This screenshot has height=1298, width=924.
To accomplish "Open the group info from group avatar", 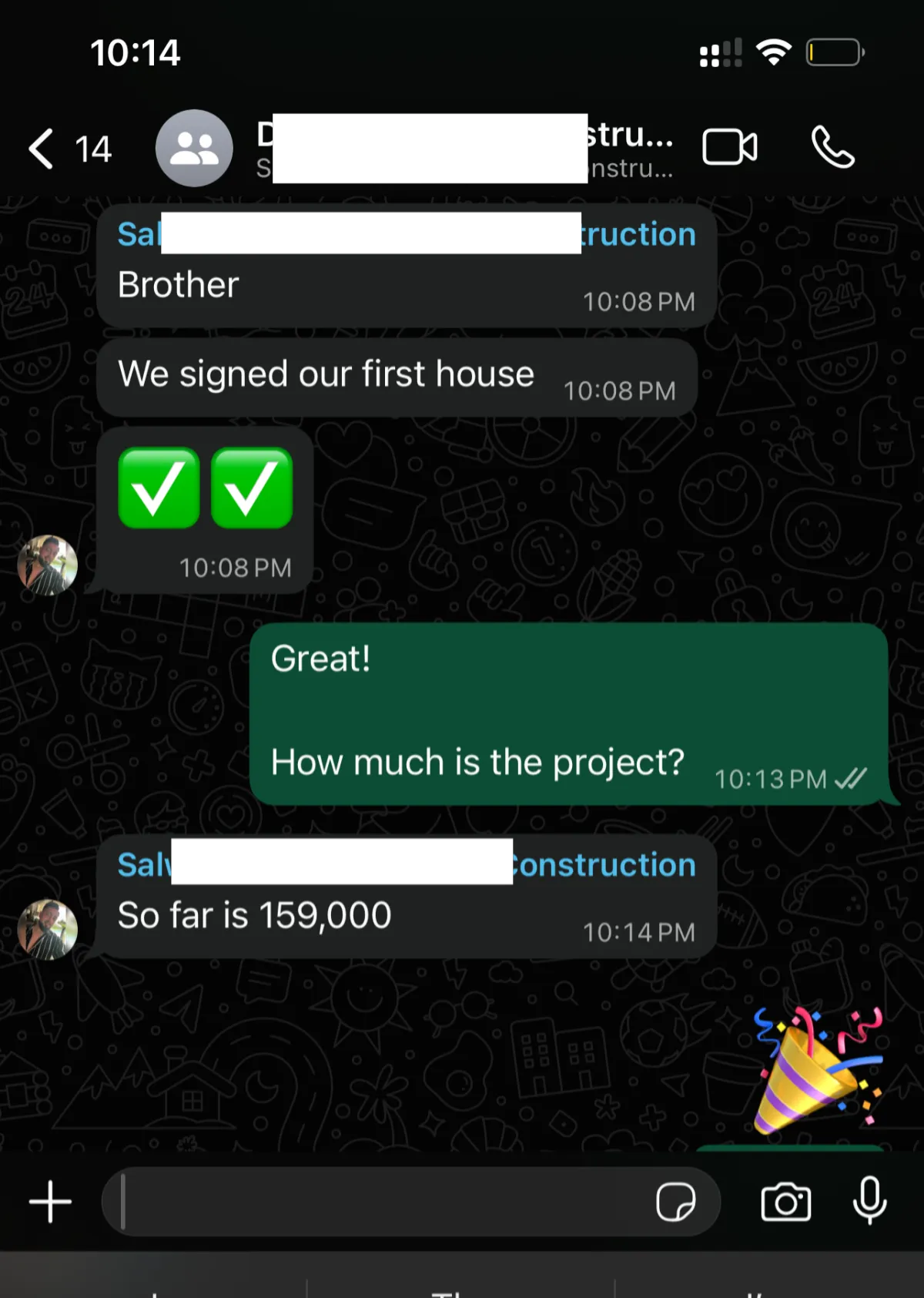I will pos(194,148).
